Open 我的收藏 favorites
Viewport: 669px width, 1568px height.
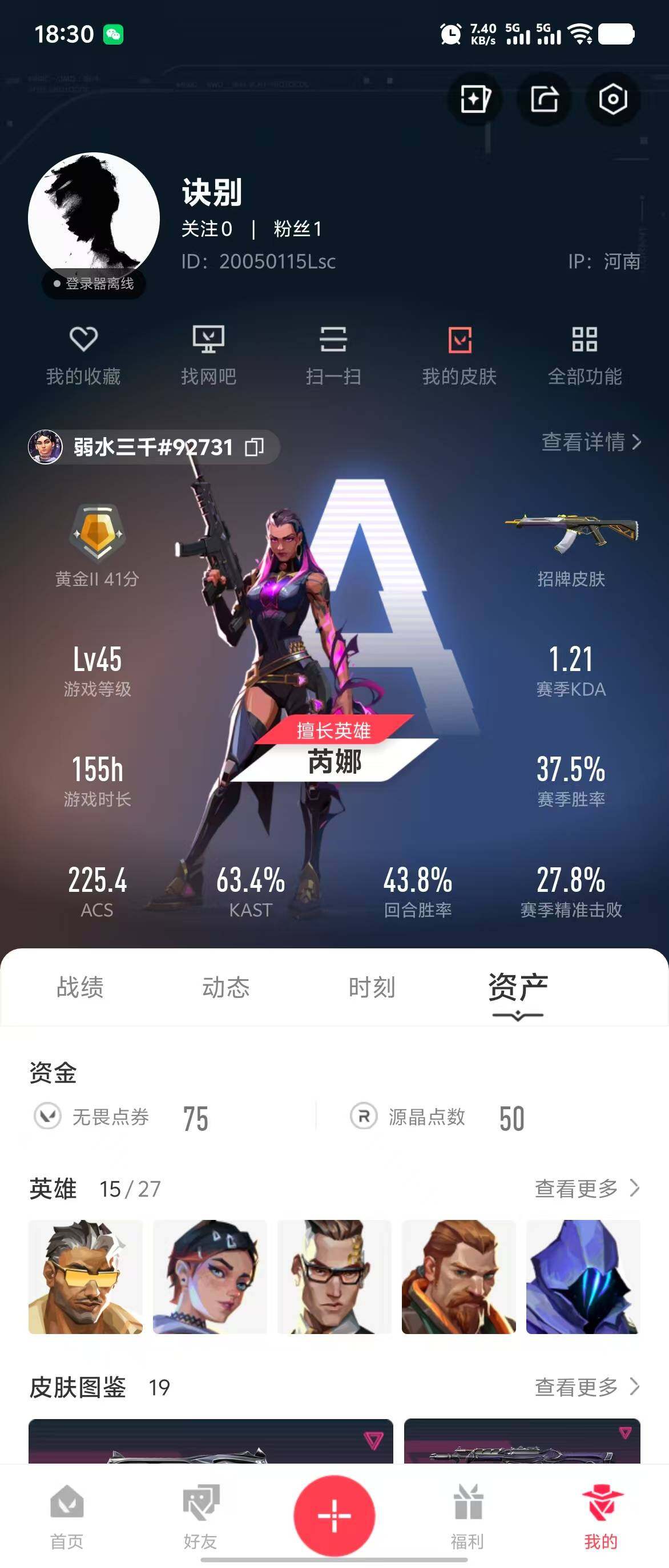83,355
